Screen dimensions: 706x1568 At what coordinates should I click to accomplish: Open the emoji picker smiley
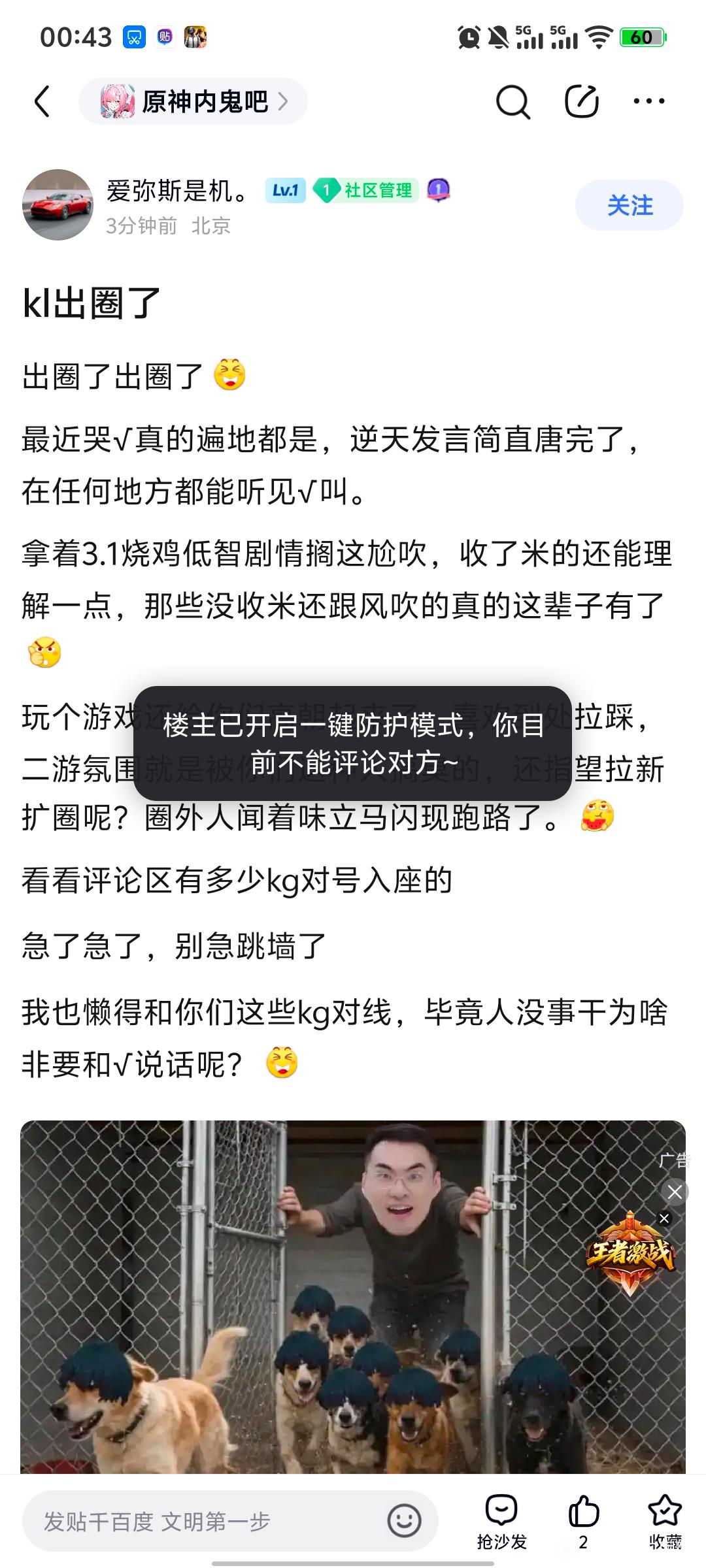coord(404,1521)
